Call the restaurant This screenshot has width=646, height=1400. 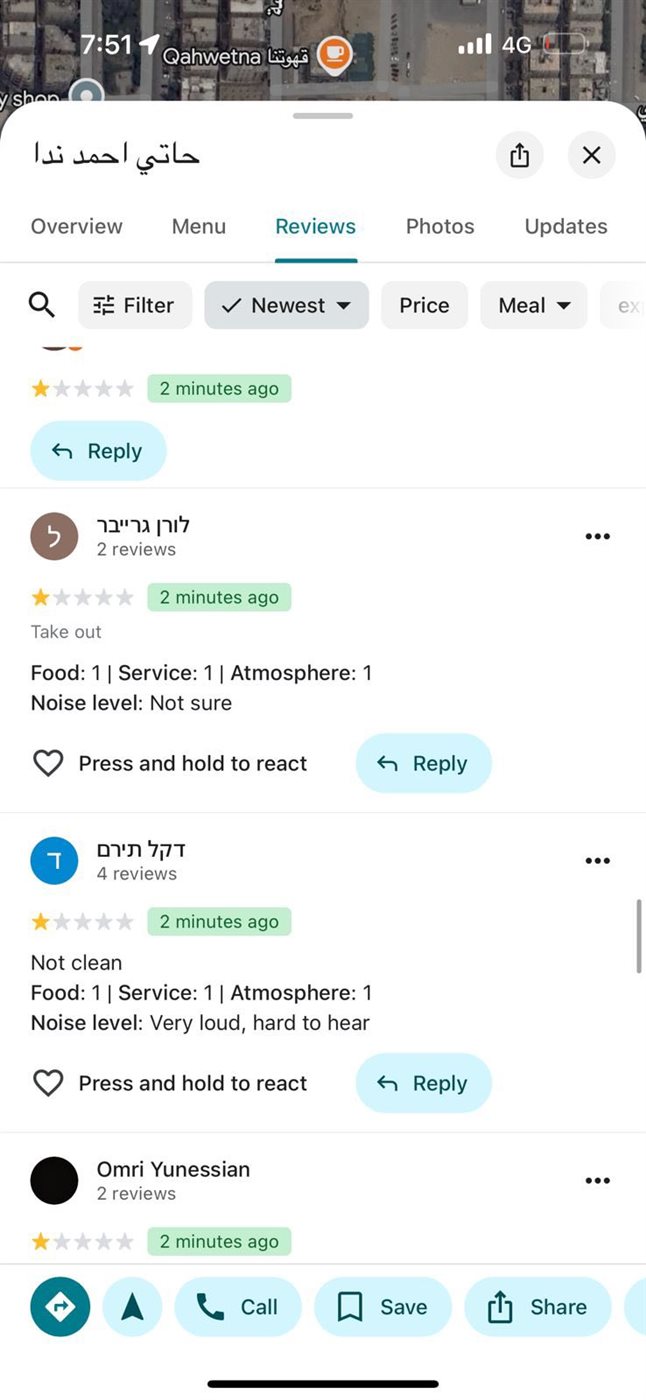238,1307
